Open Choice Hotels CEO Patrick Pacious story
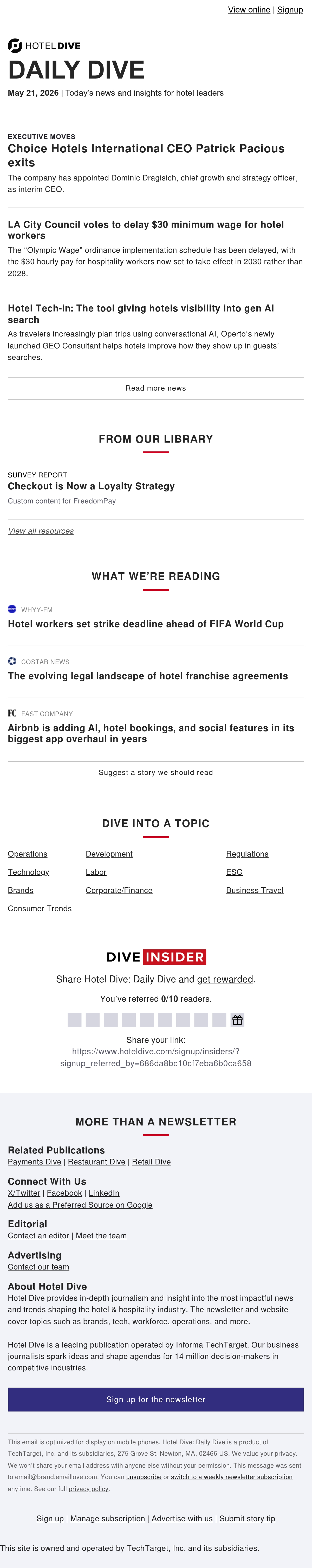Viewport: 312px width, 1568px height. point(146,155)
